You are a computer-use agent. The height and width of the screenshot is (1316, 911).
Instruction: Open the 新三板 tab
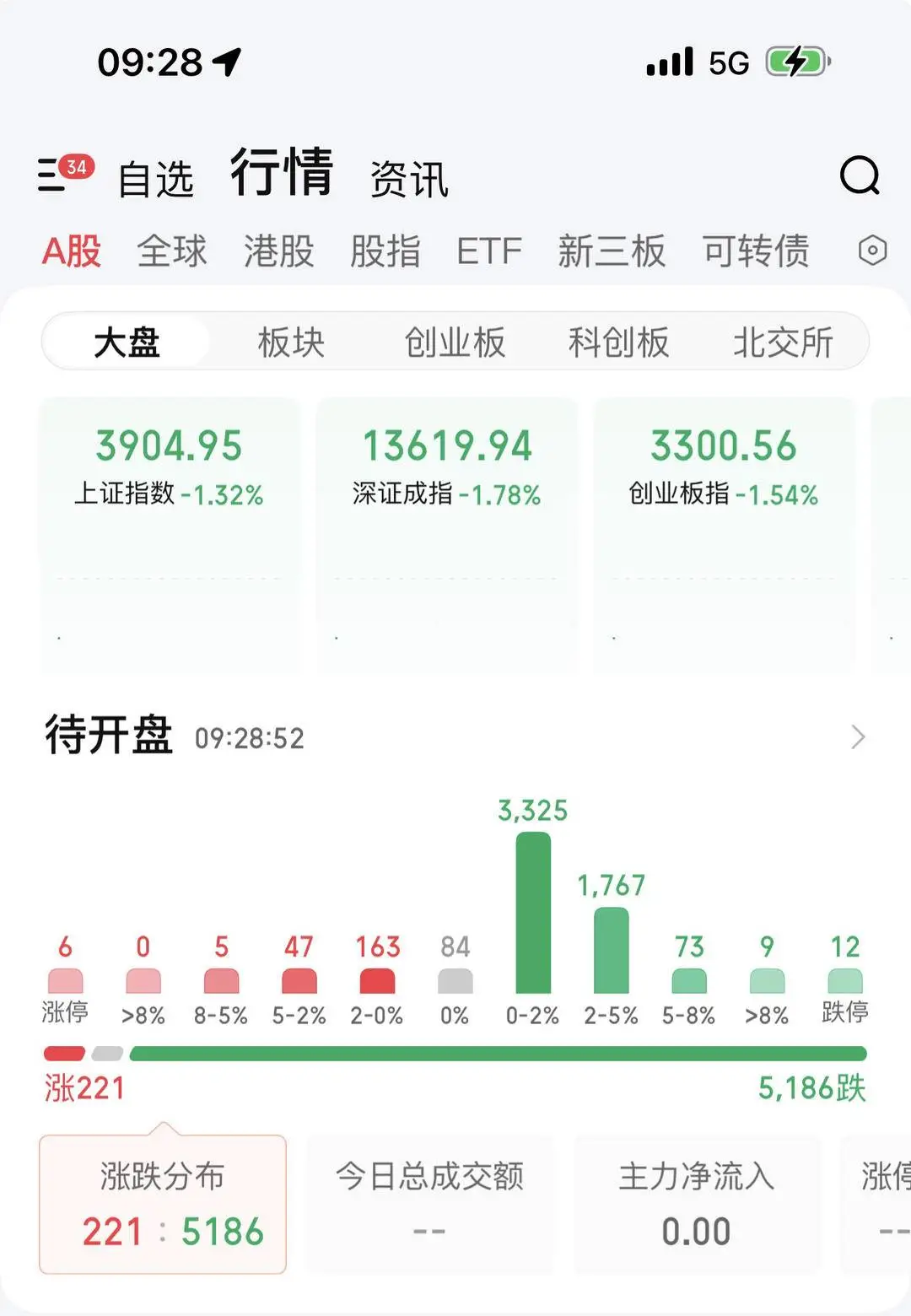[x=612, y=251]
